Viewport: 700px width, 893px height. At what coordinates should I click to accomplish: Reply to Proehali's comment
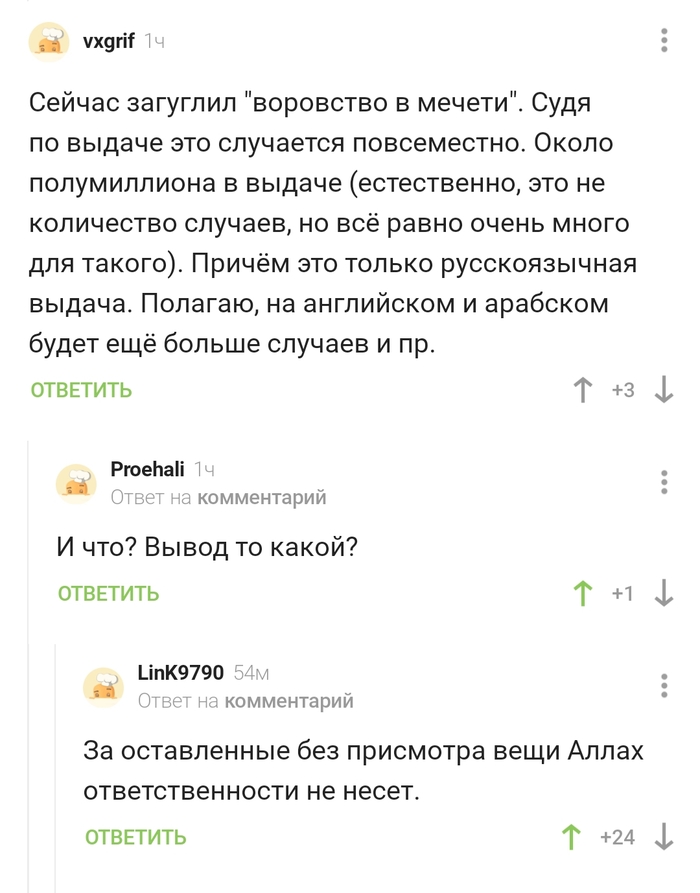[109, 594]
